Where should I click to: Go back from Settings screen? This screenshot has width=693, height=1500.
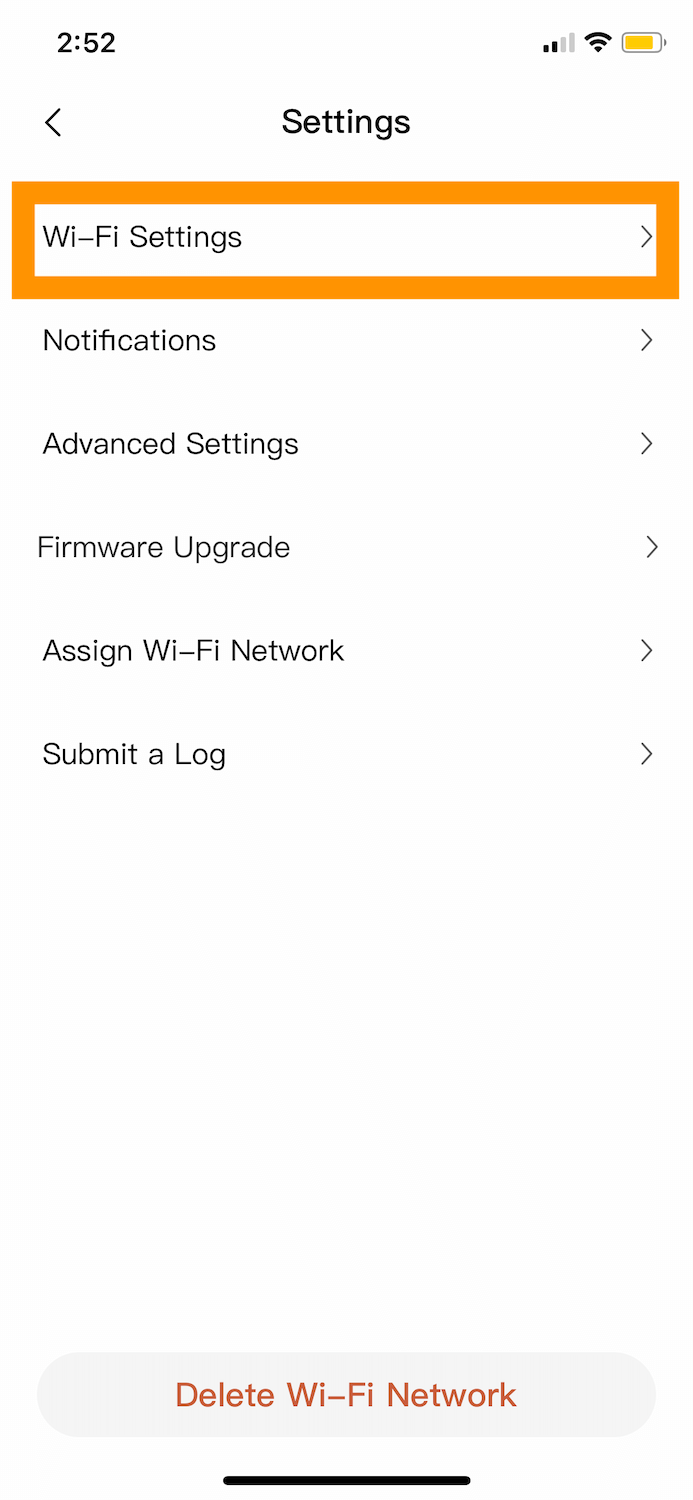54,123
